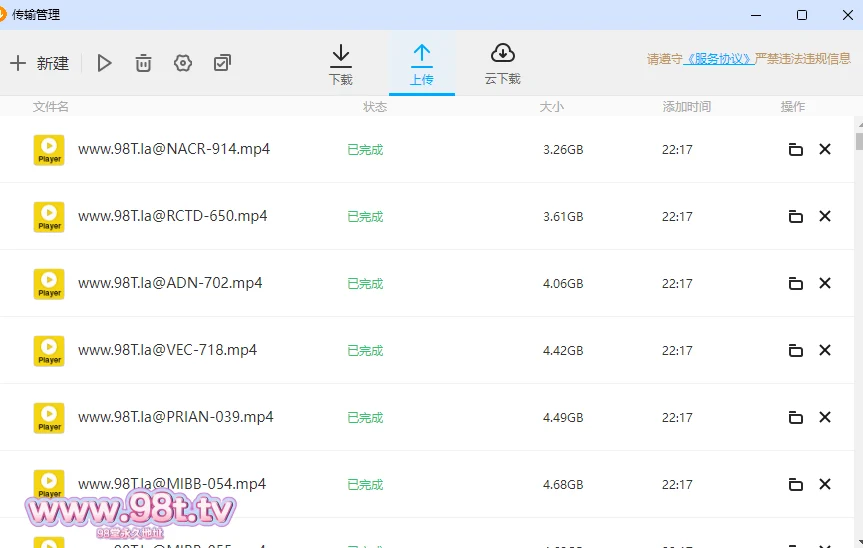The image size is (863, 548).
Task: Open folder for MIBB-054.mp4
Action: pos(796,485)
